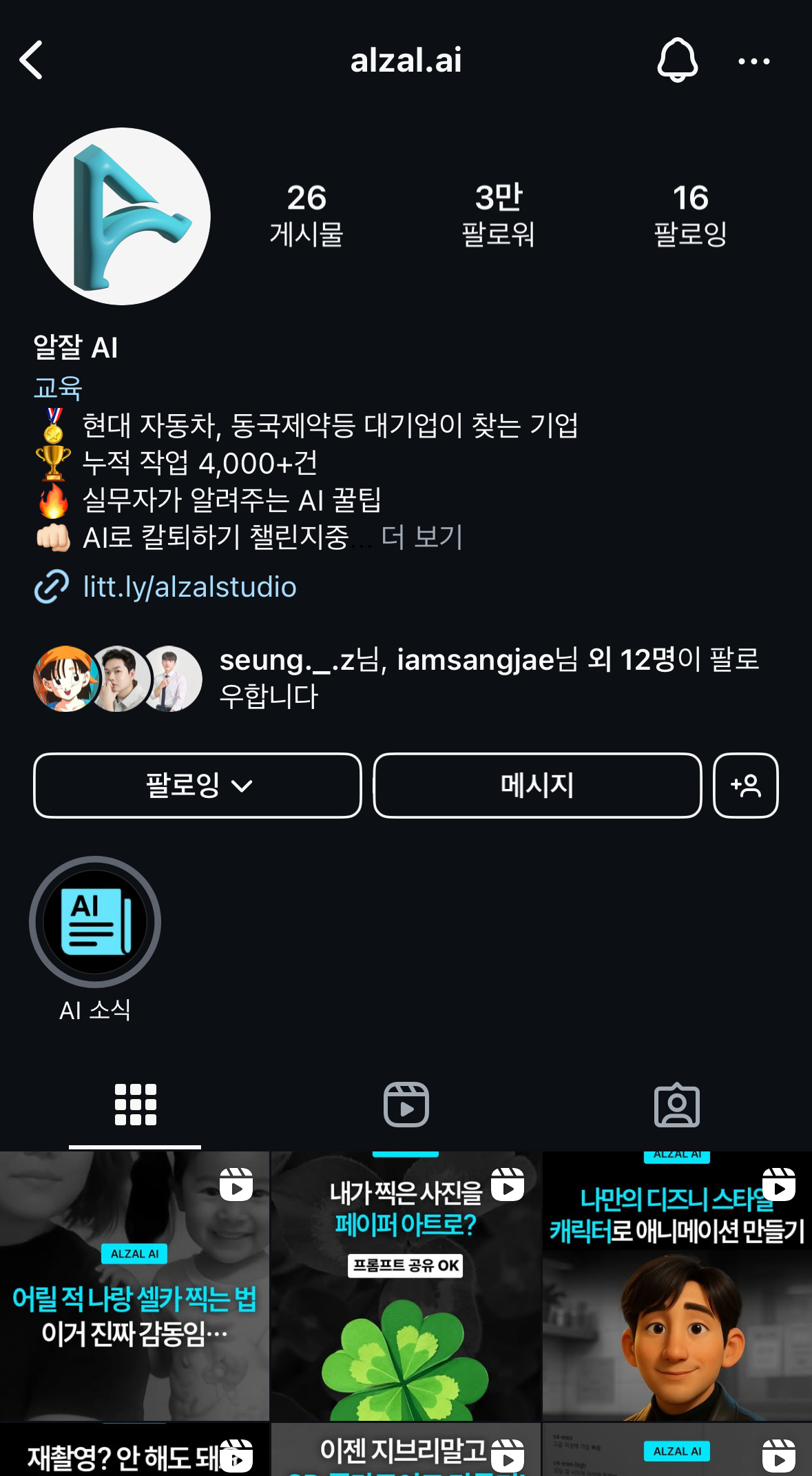Image resolution: width=812 pixels, height=1476 pixels.
Task: Switch to the posts grid tab
Action: click(135, 1105)
